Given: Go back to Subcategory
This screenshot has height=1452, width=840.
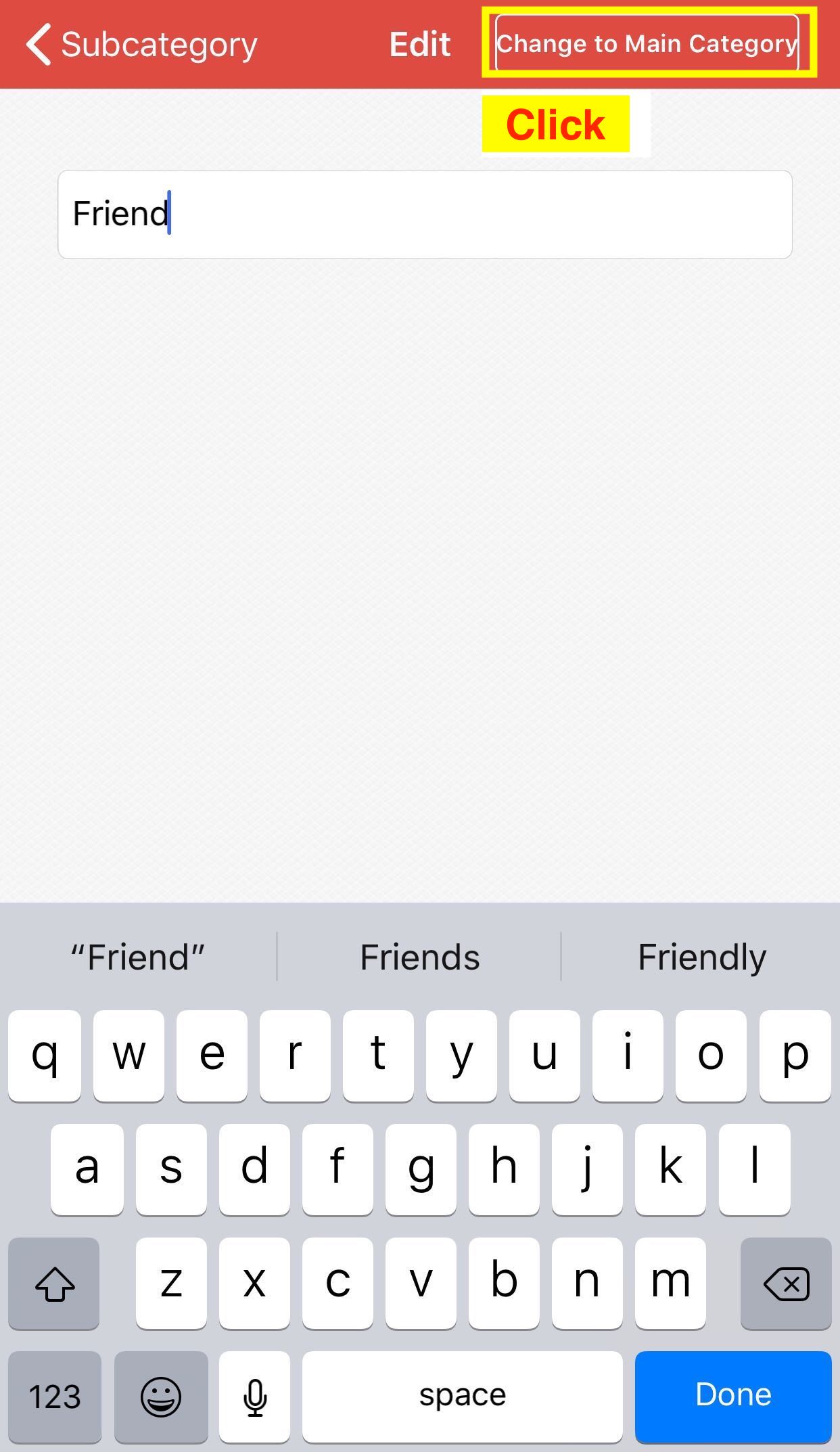Looking at the screenshot, I should click(x=142, y=45).
